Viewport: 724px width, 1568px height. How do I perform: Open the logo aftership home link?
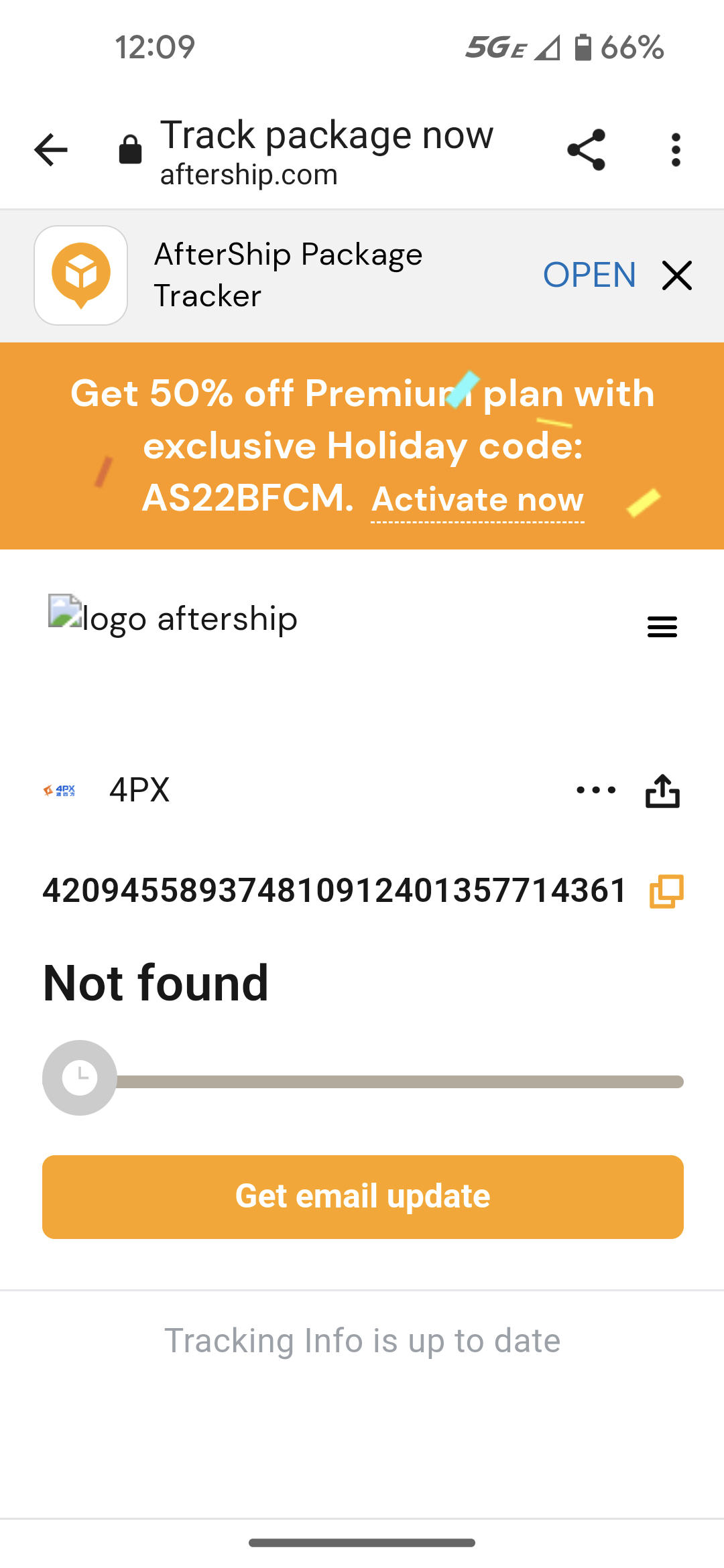[x=173, y=617]
